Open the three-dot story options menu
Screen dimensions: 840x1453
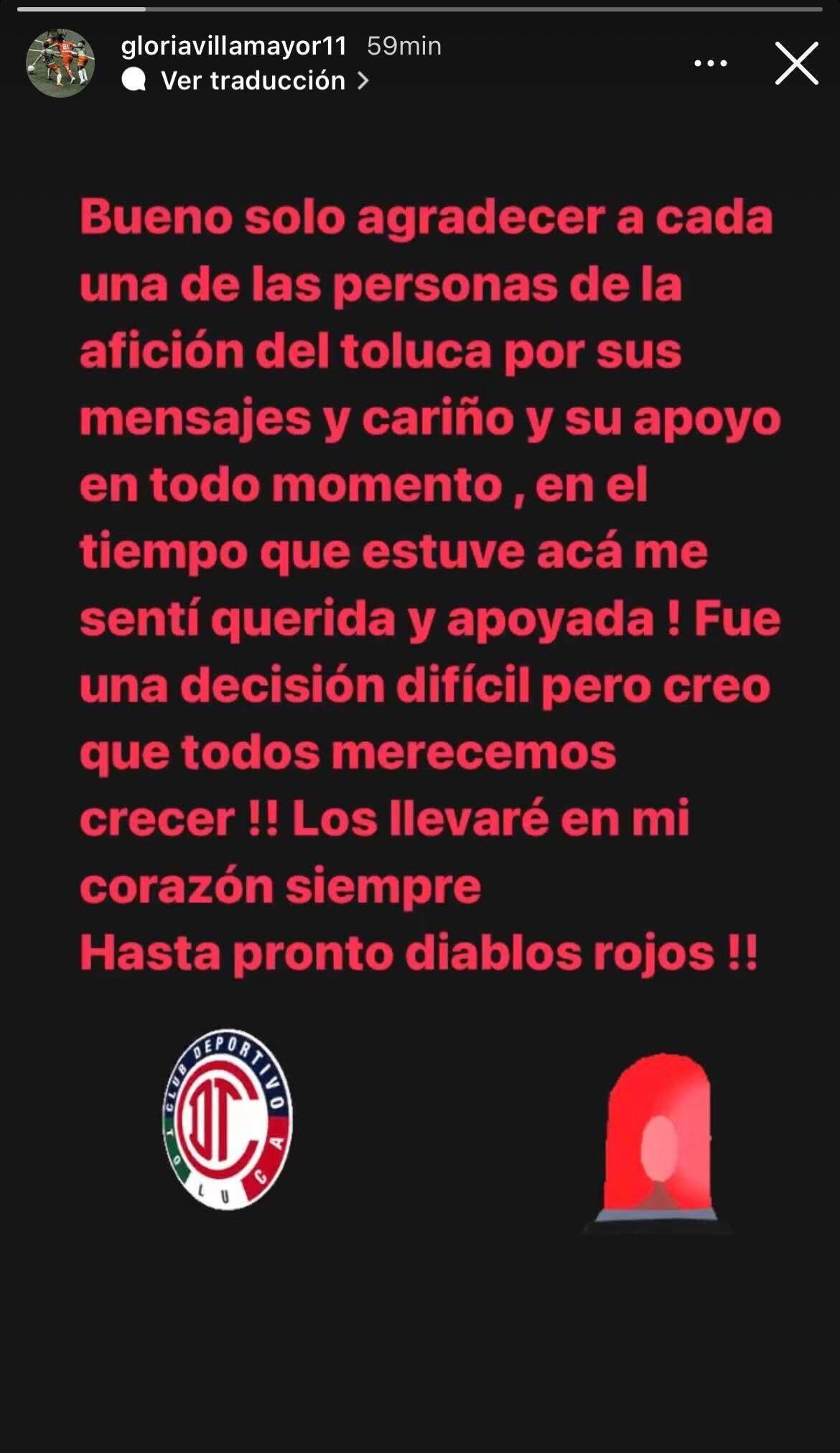[710, 63]
